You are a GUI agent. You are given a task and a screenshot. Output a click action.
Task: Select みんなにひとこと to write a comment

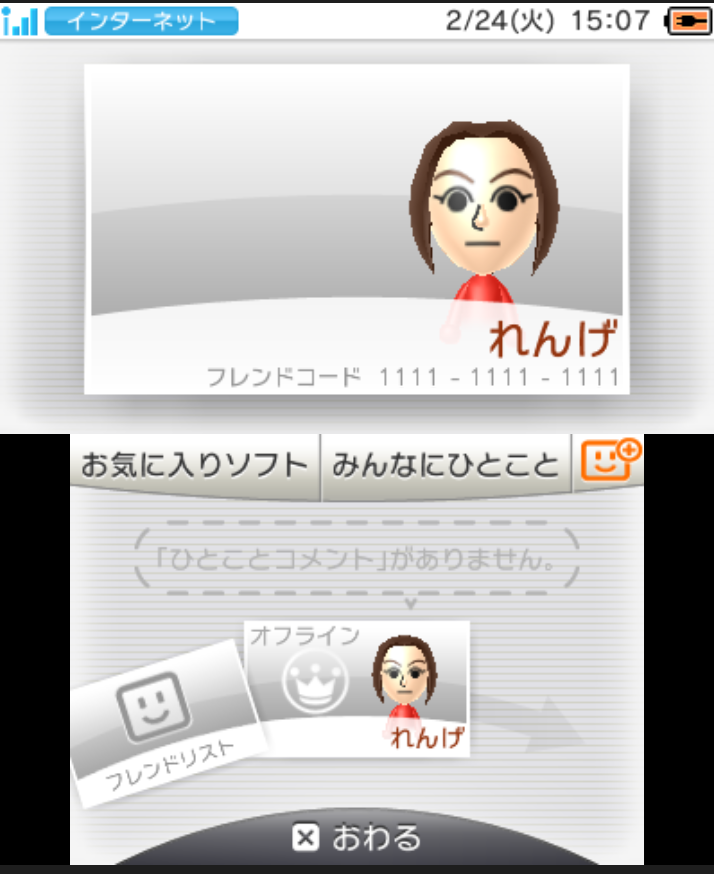click(445, 466)
